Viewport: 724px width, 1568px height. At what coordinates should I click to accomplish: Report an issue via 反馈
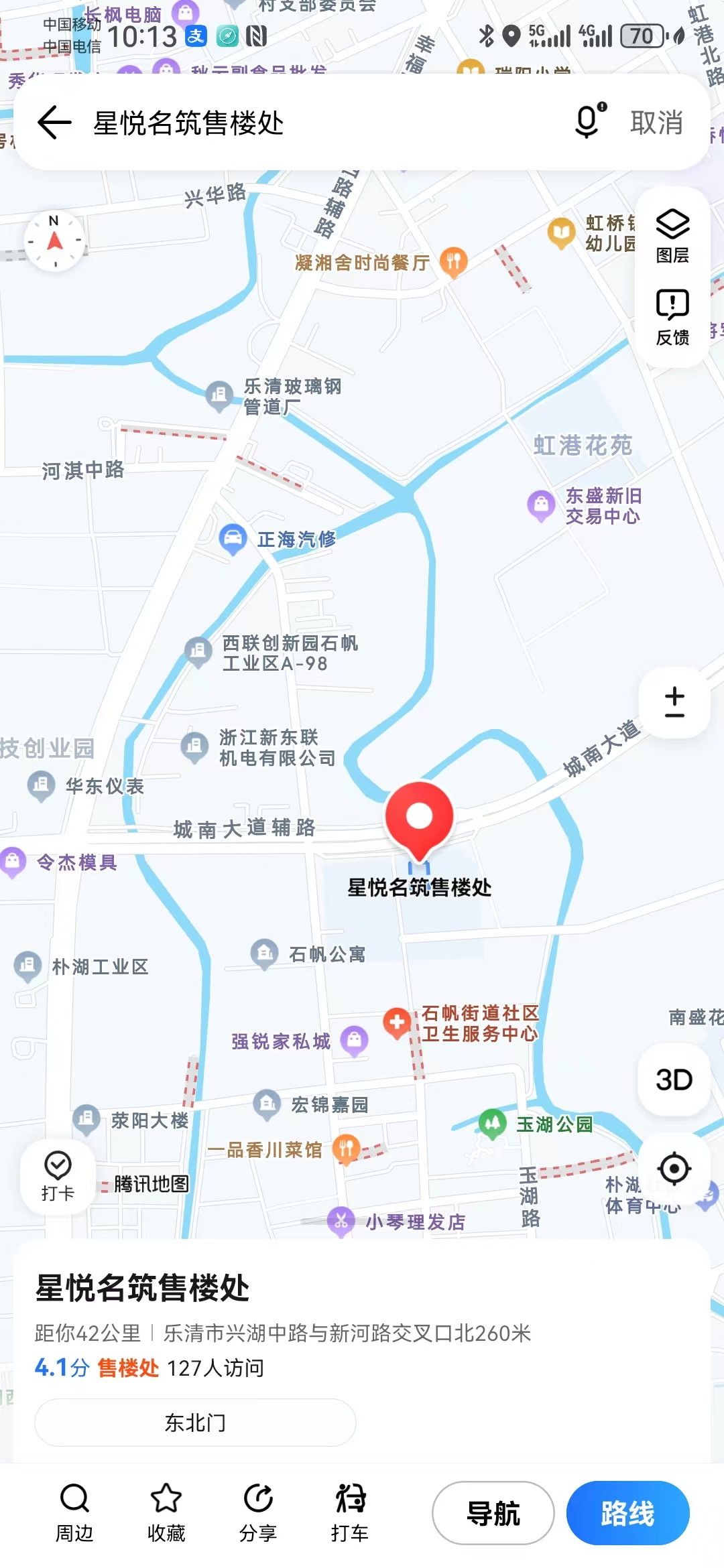pyautogui.click(x=672, y=318)
